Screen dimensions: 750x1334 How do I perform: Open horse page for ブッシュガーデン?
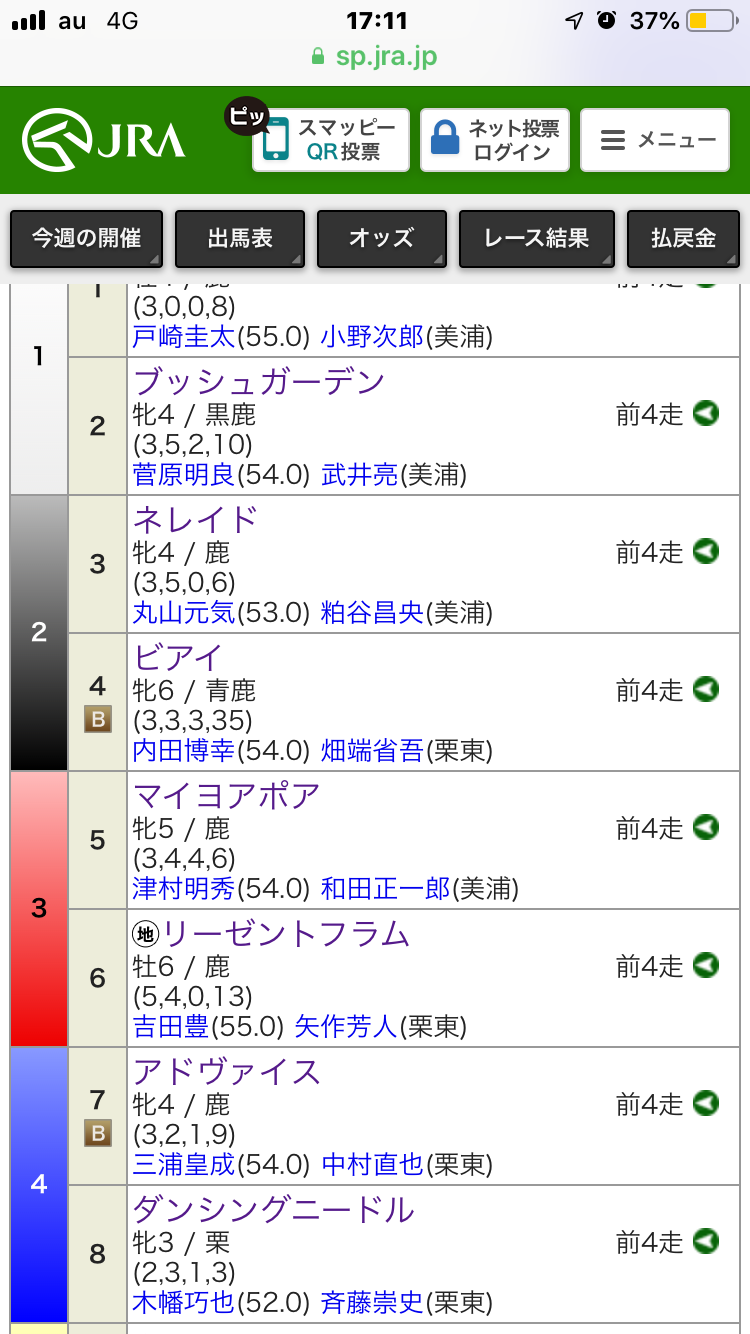pos(258,381)
